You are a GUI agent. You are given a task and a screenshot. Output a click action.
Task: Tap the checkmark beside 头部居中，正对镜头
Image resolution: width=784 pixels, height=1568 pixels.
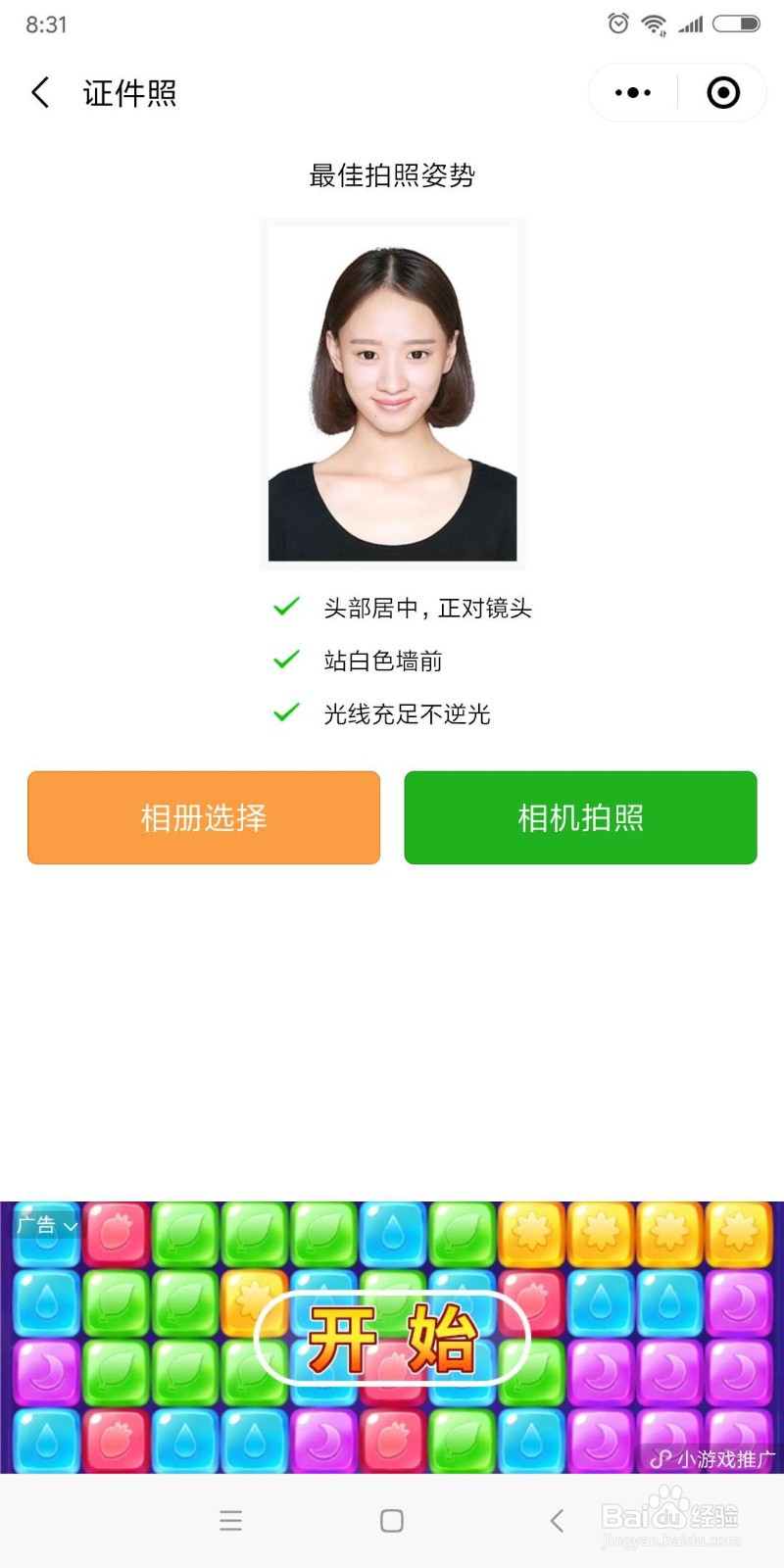(284, 607)
